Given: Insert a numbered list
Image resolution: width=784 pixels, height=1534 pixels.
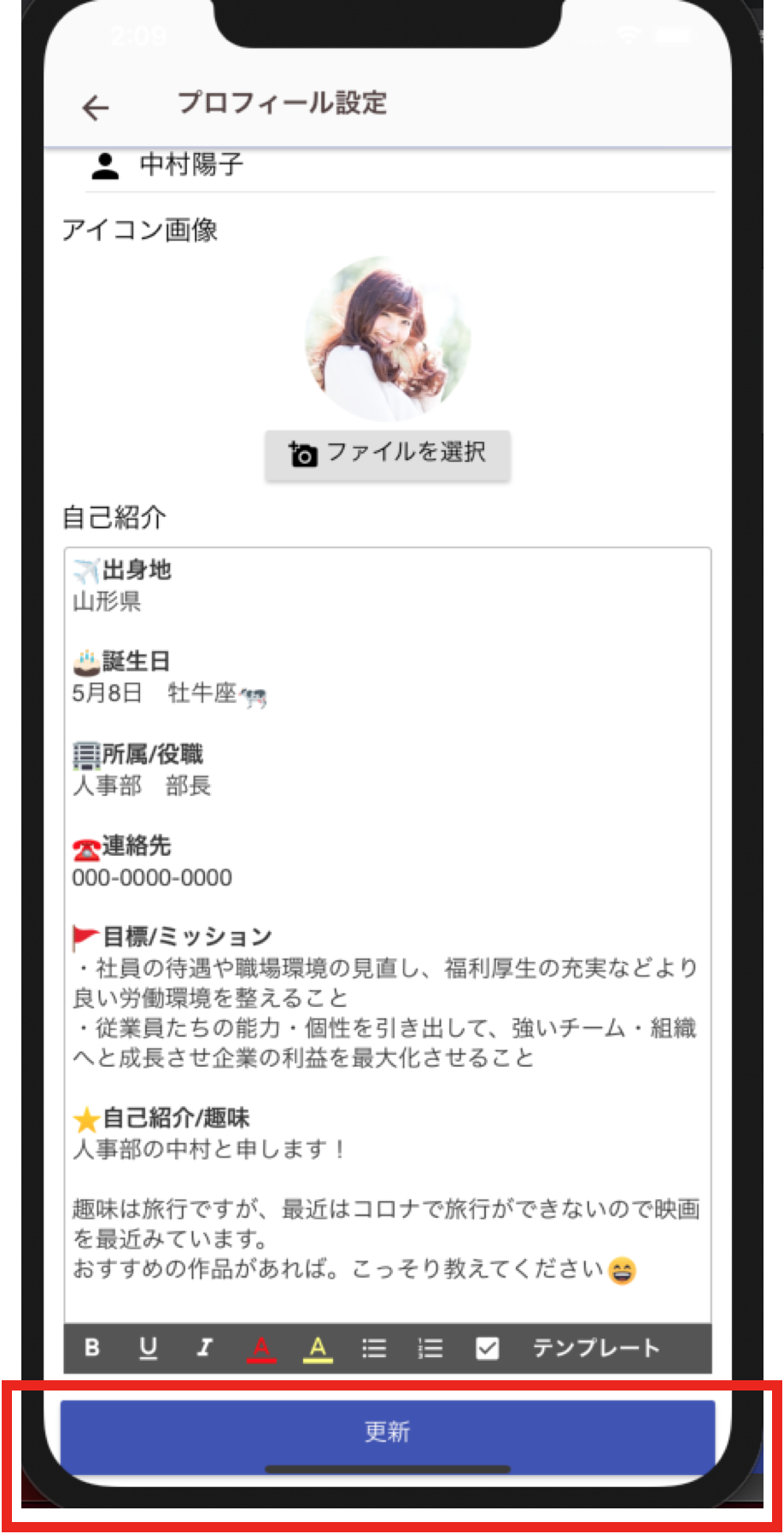Looking at the screenshot, I should click(430, 1348).
